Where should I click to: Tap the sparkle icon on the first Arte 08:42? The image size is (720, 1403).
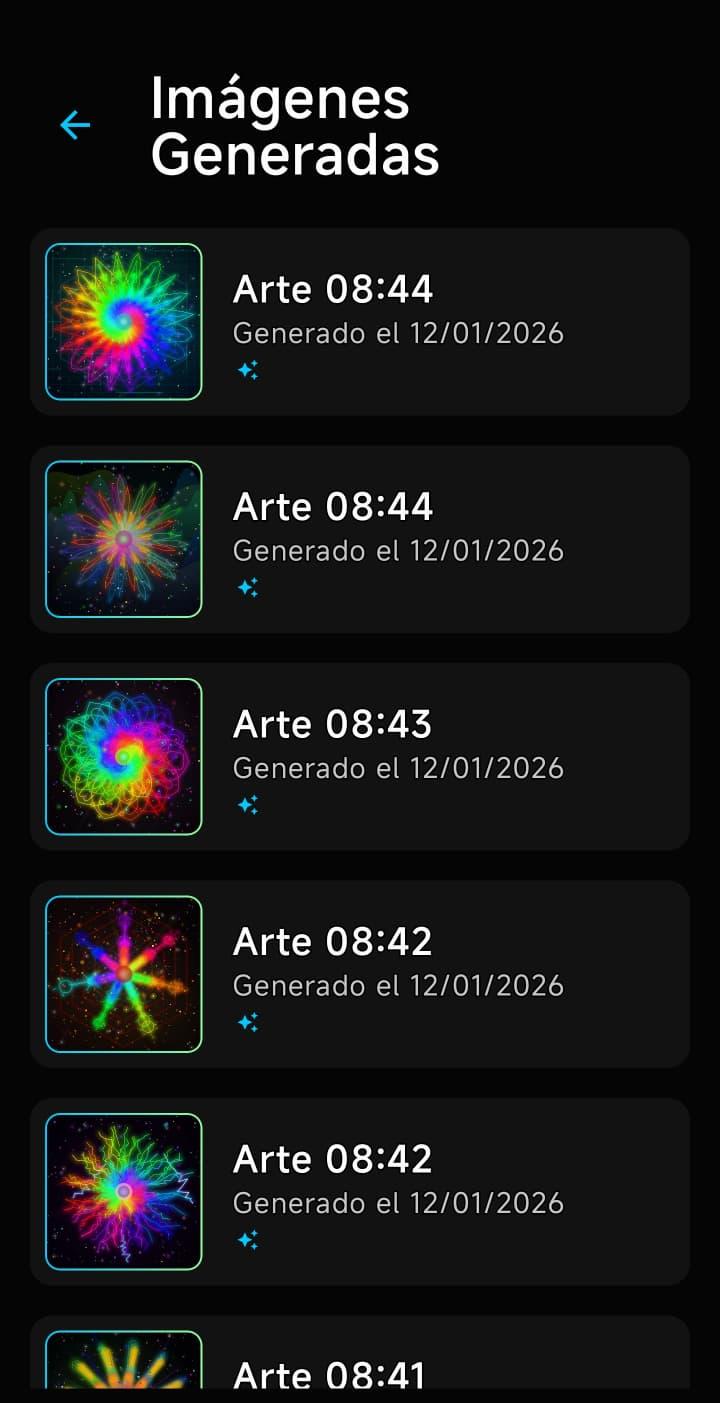pos(249,1023)
